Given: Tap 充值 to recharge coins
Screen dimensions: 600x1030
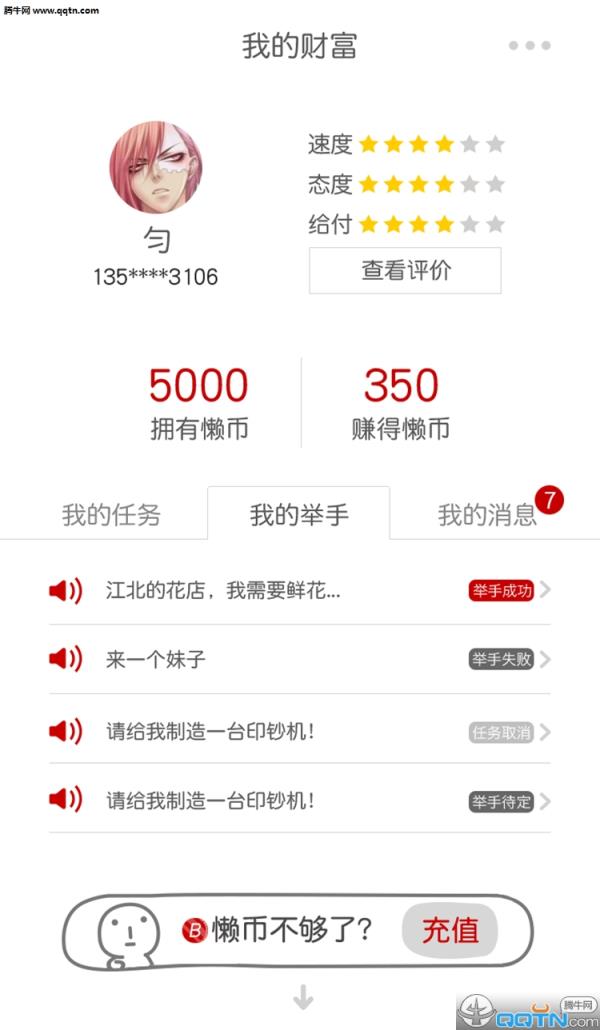Looking at the screenshot, I should coord(450,930).
